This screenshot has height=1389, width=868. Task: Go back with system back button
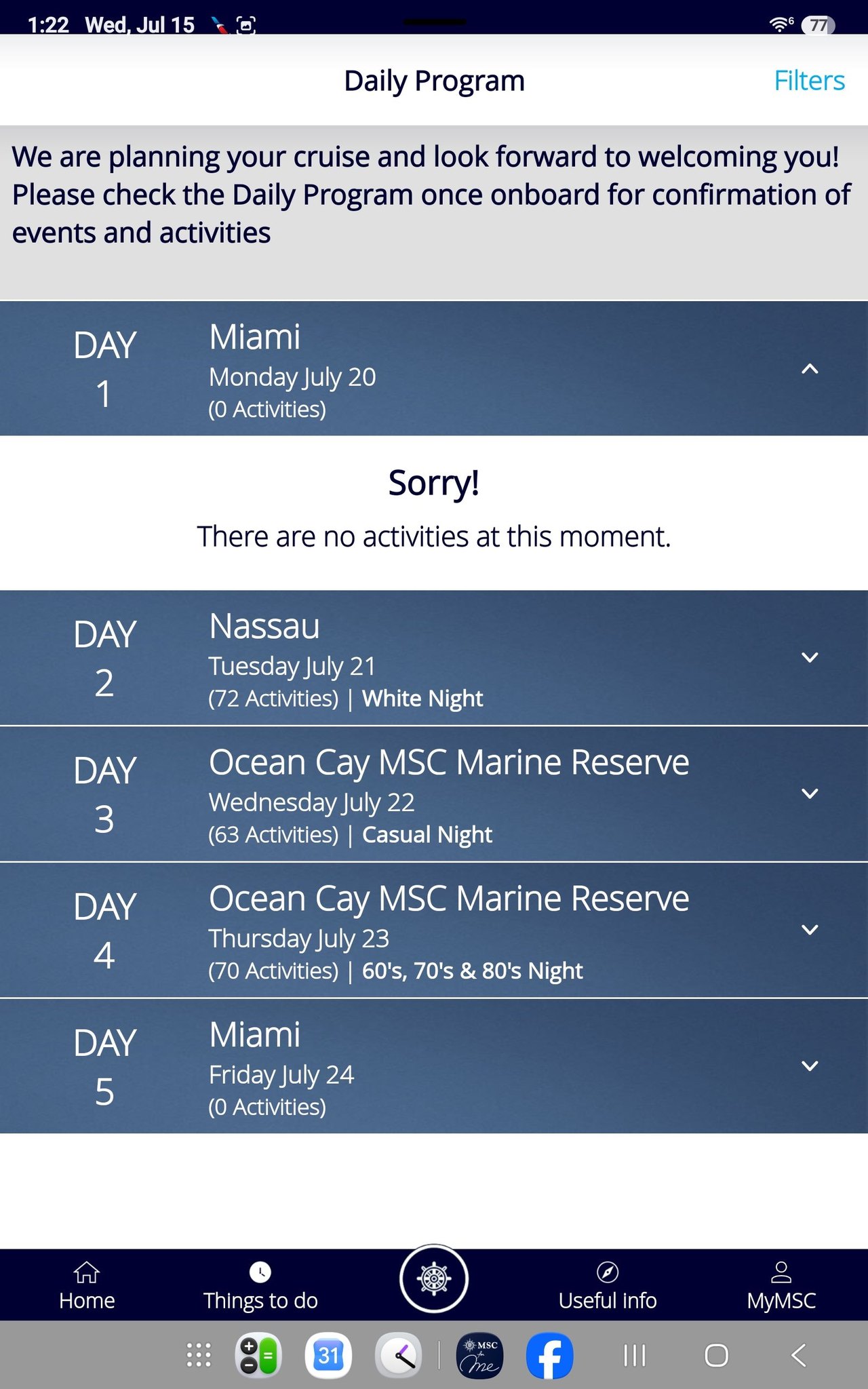pyautogui.click(x=799, y=1355)
